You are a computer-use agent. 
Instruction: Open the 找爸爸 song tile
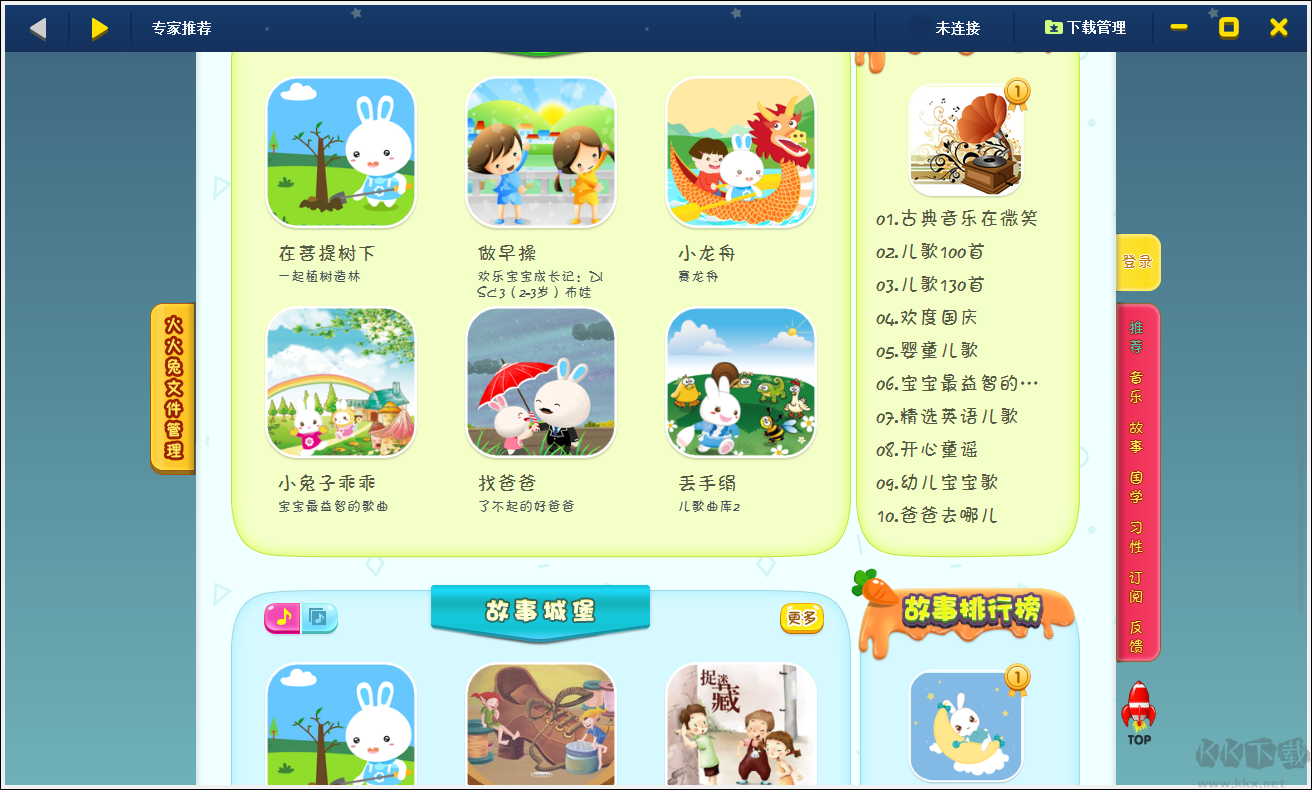(x=541, y=382)
